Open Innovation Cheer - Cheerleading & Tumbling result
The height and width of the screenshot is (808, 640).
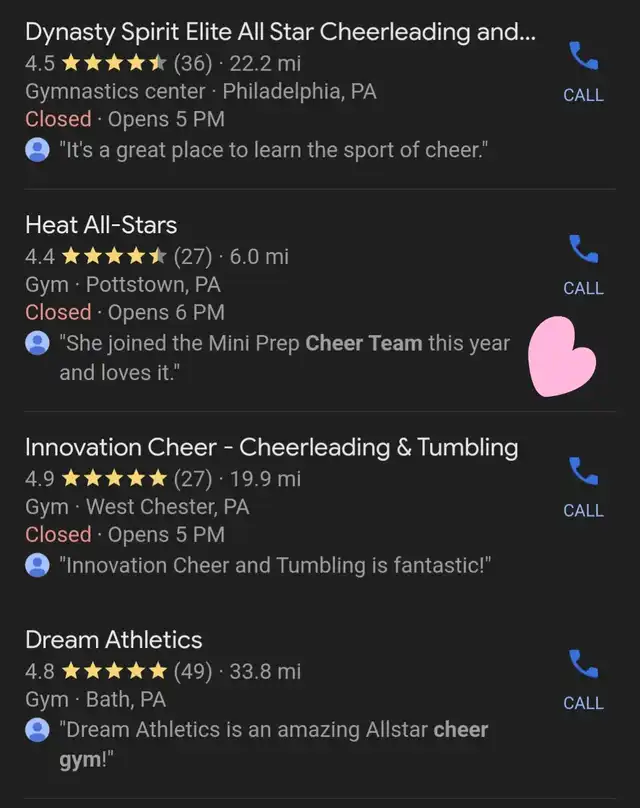coord(271,447)
